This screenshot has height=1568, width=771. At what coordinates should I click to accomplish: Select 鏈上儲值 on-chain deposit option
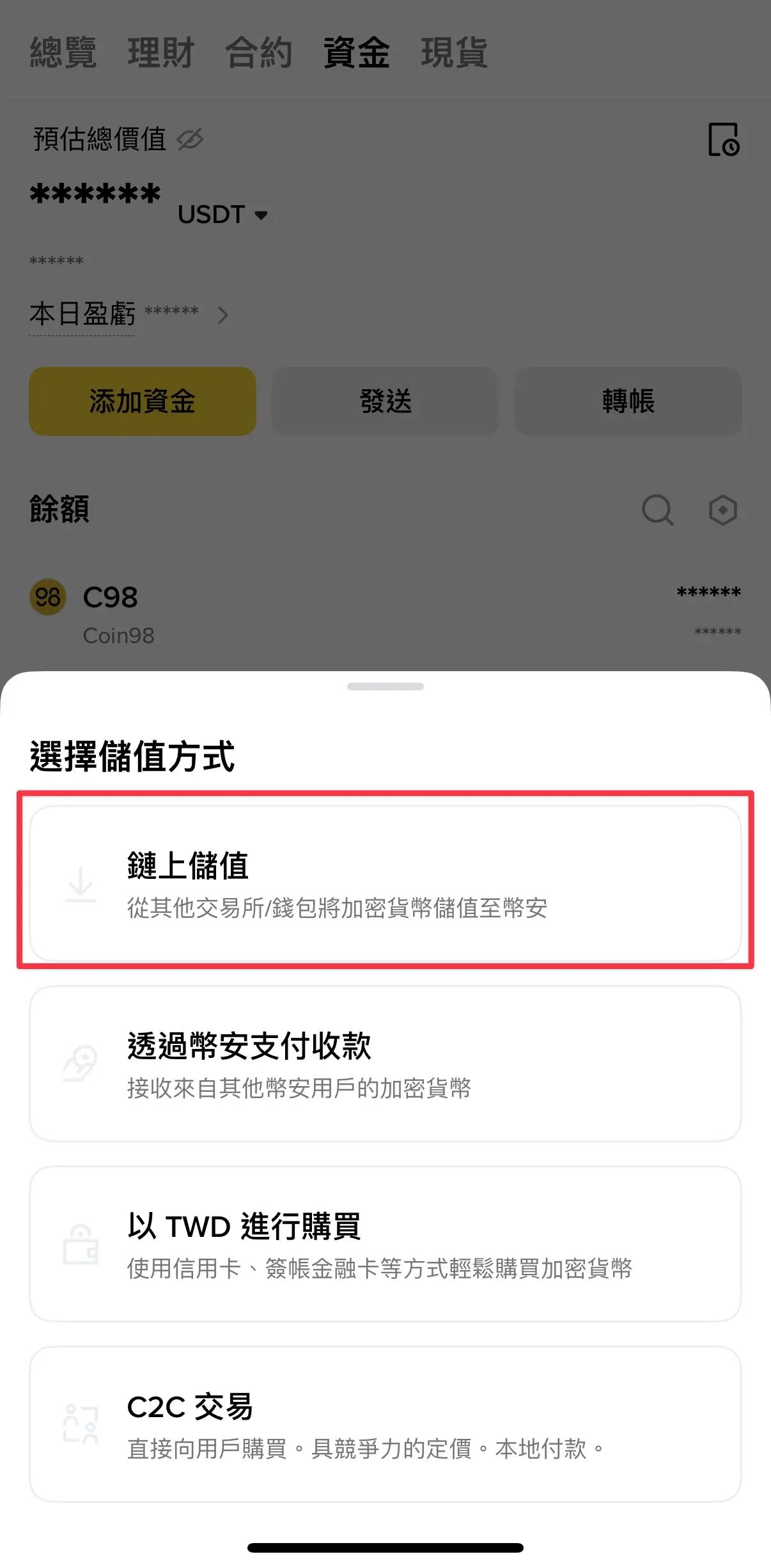385,883
